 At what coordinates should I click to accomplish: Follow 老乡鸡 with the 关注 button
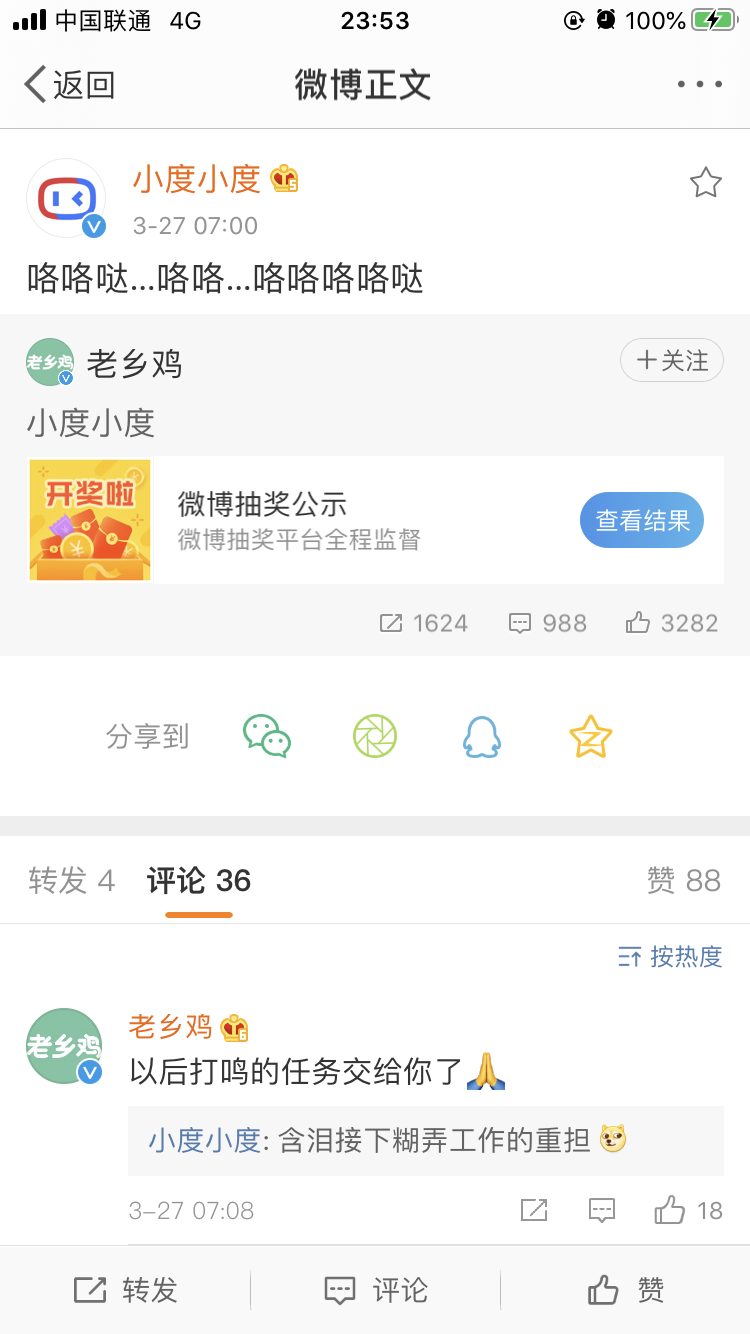[x=672, y=361]
